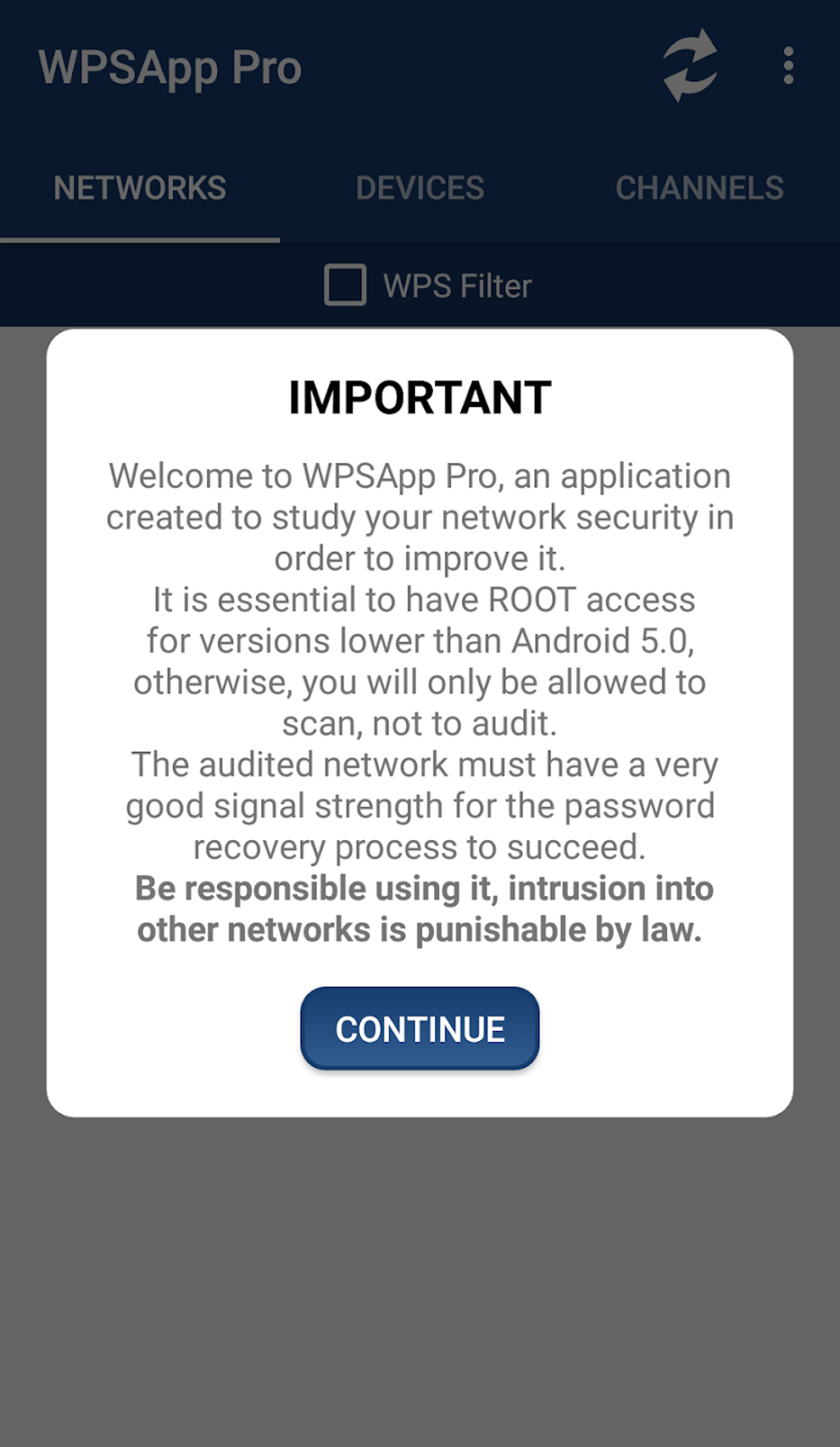Trigger a network rescan with the toolbar icon
The height and width of the screenshot is (1447, 840).
(689, 66)
